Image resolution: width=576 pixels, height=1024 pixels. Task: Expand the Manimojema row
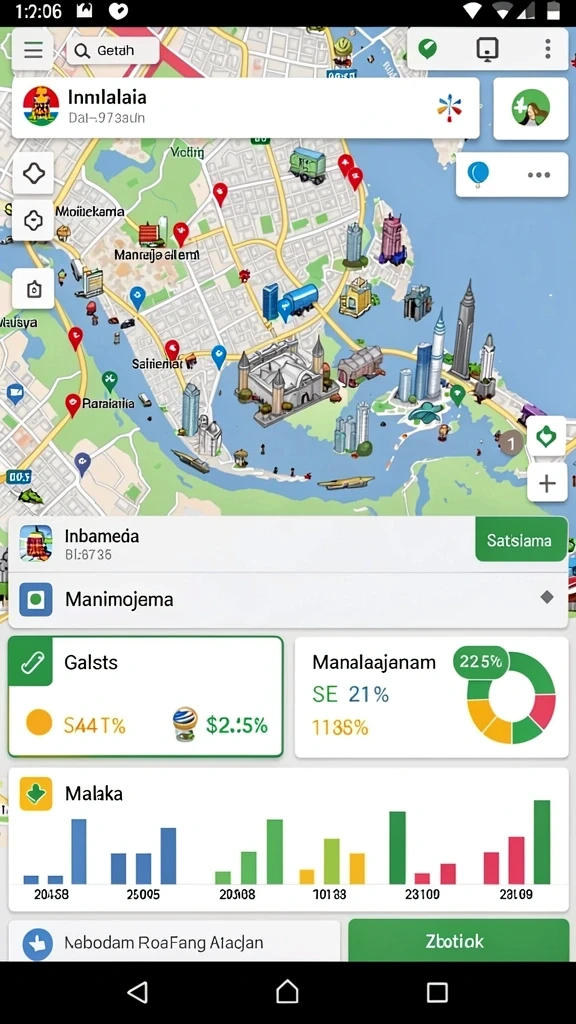(x=287, y=600)
